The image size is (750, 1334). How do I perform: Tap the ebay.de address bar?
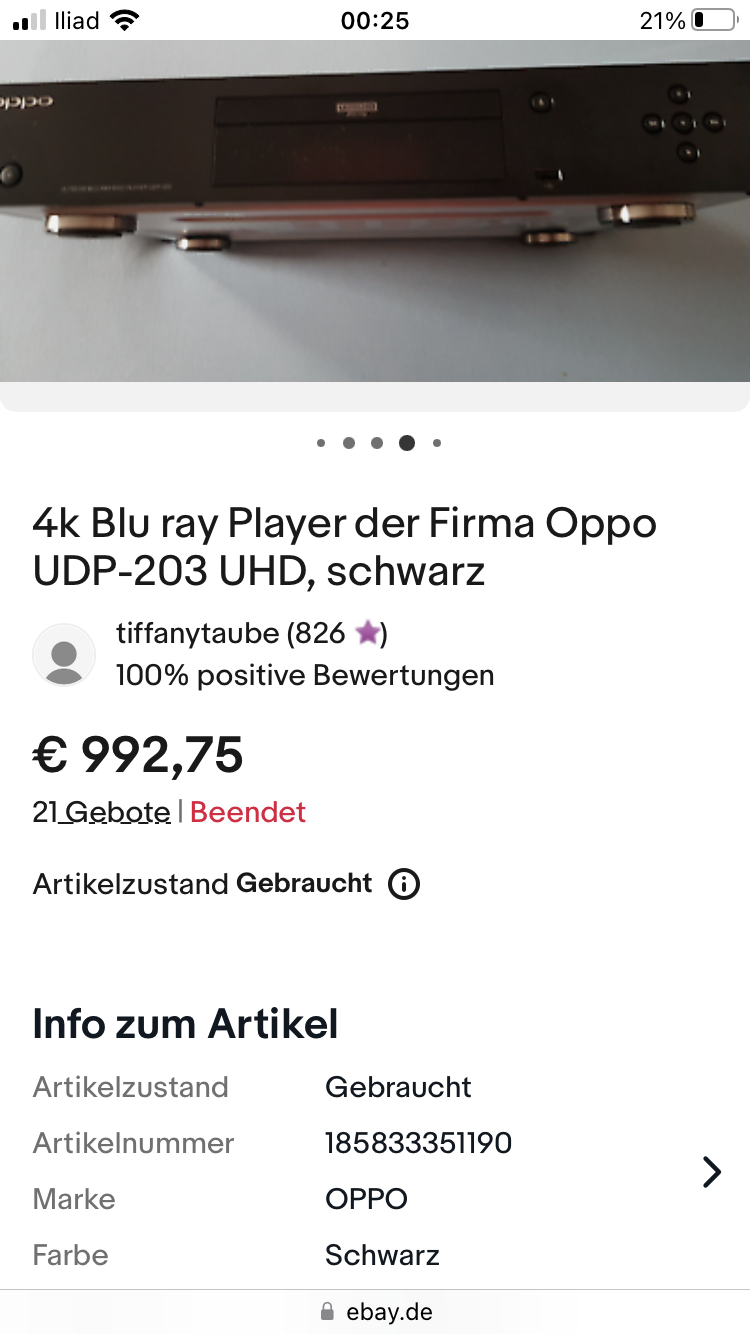point(375,1312)
